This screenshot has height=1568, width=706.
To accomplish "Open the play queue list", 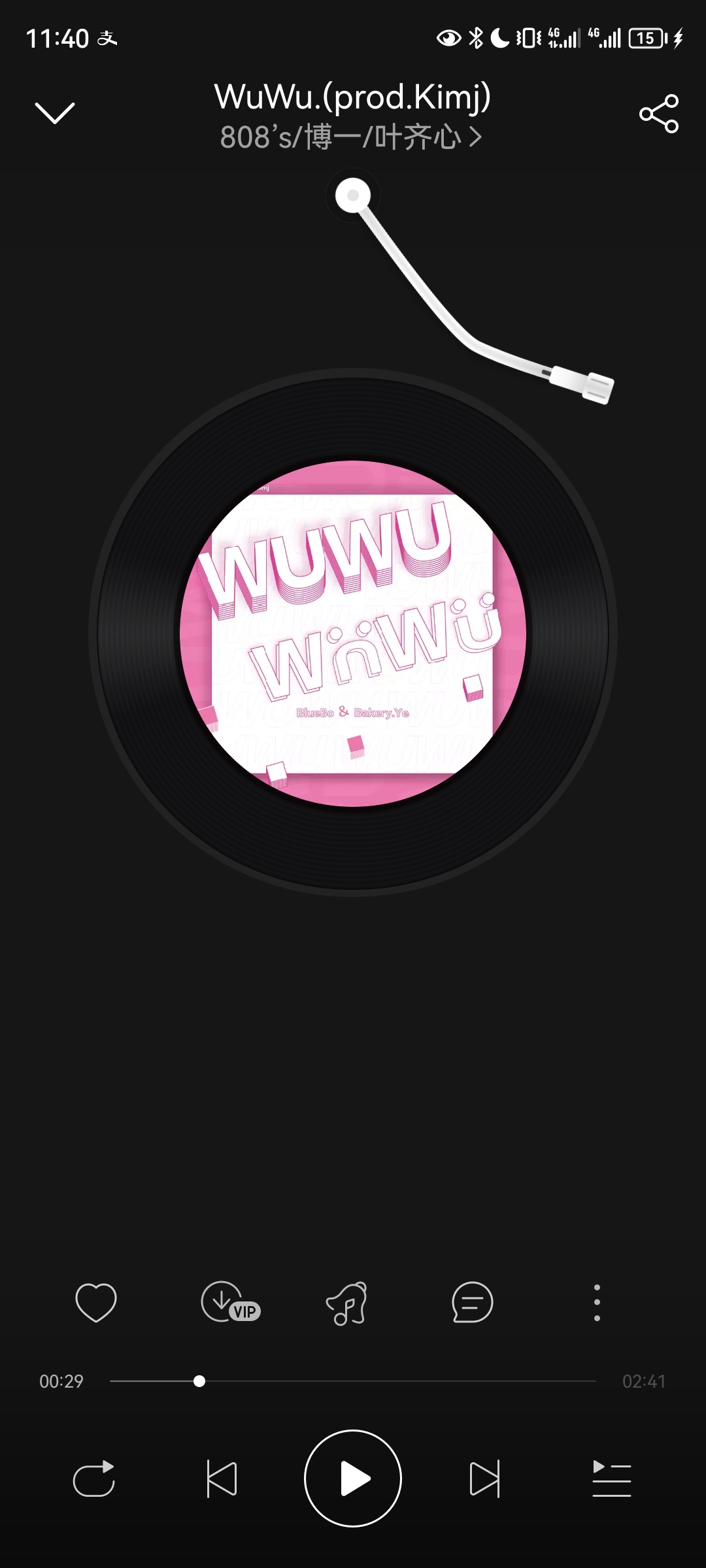I will (x=611, y=1478).
